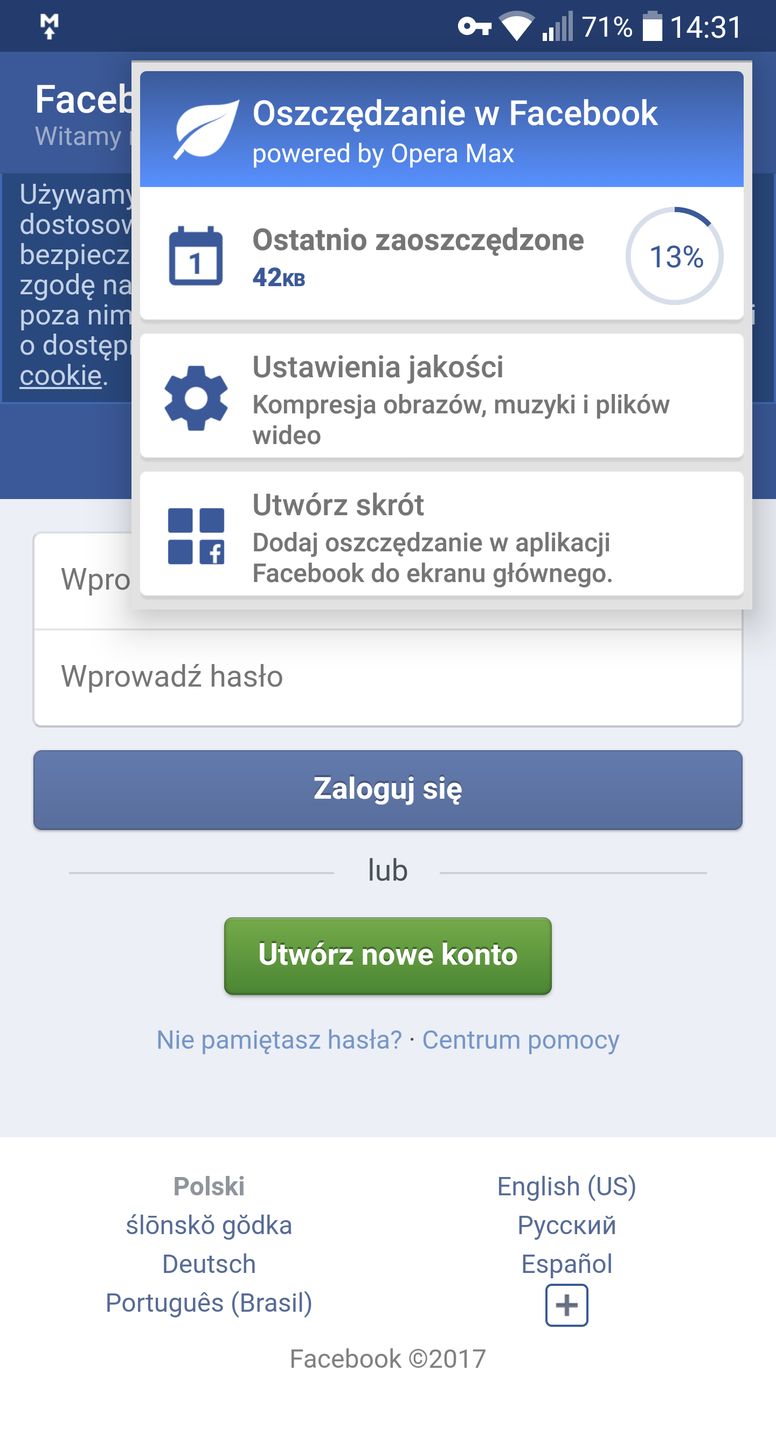The image size is (776, 1440).
Task: Select the Русский language option
Action: point(566,1225)
